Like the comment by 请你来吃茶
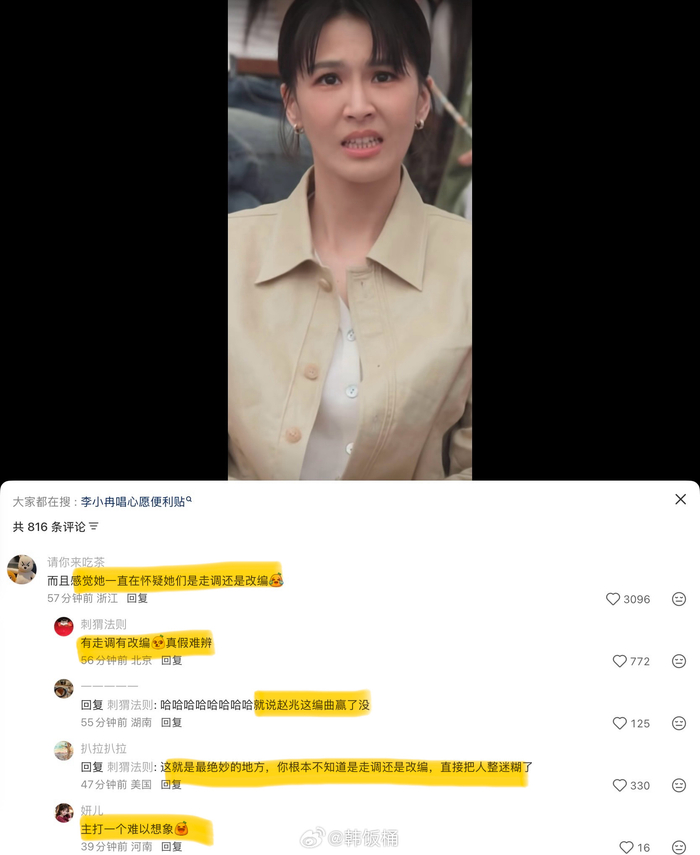The height and width of the screenshot is (855, 700). pyautogui.click(x=613, y=599)
